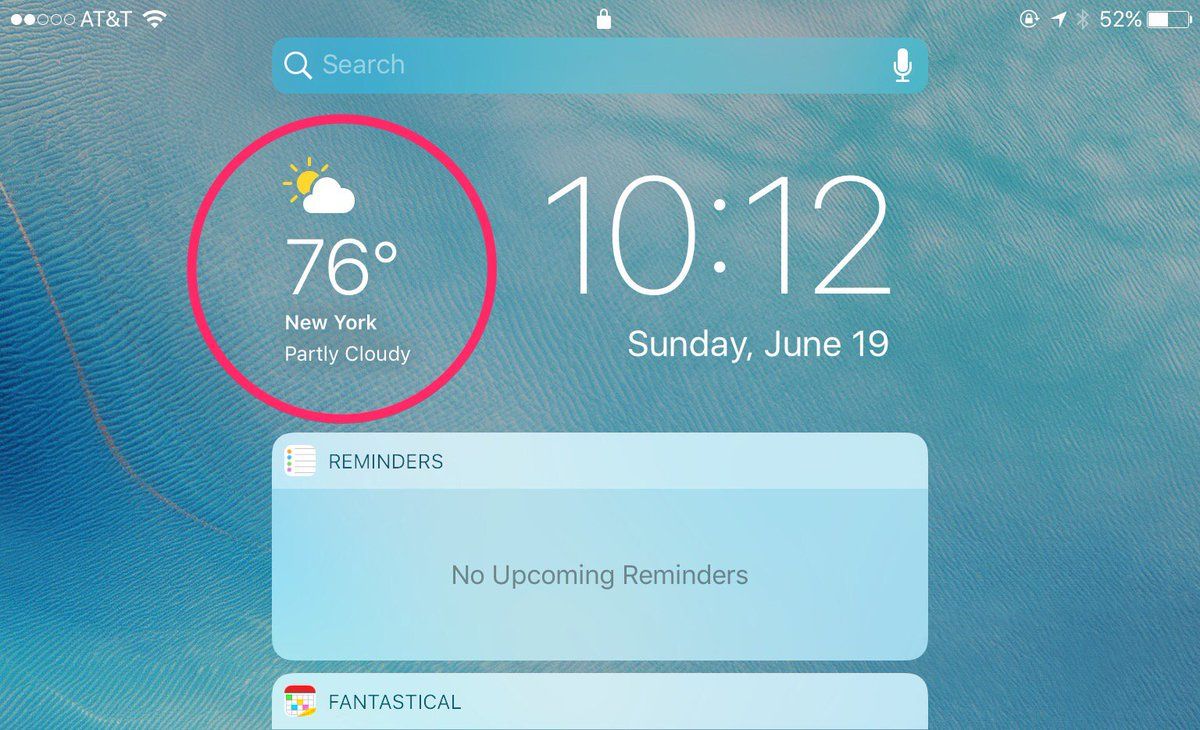Image resolution: width=1200 pixels, height=730 pixels.
Task: Open the New York weather widget
Action: pos(342,268)
